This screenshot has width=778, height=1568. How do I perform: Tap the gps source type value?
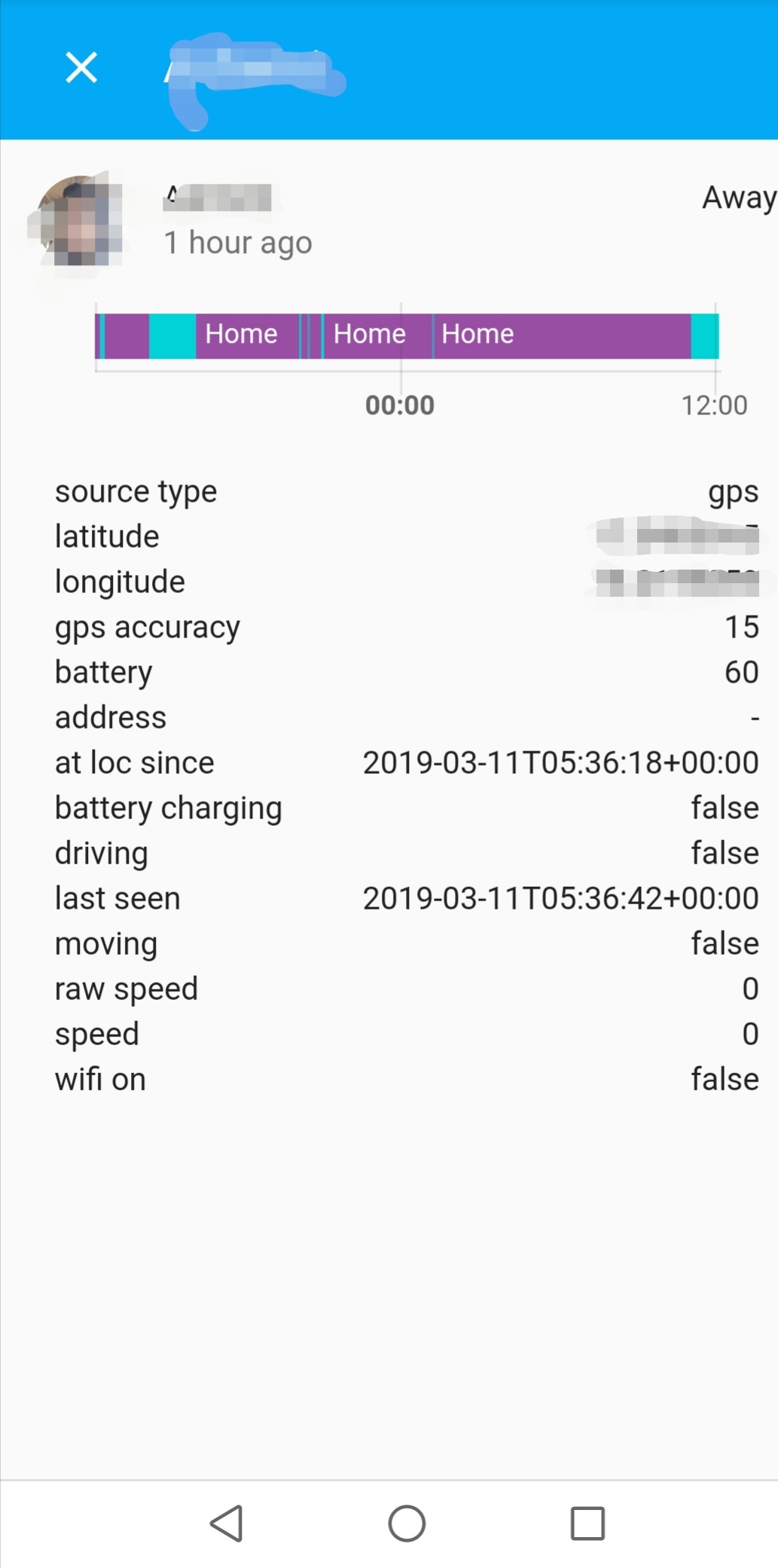click(x=734, y=491)
